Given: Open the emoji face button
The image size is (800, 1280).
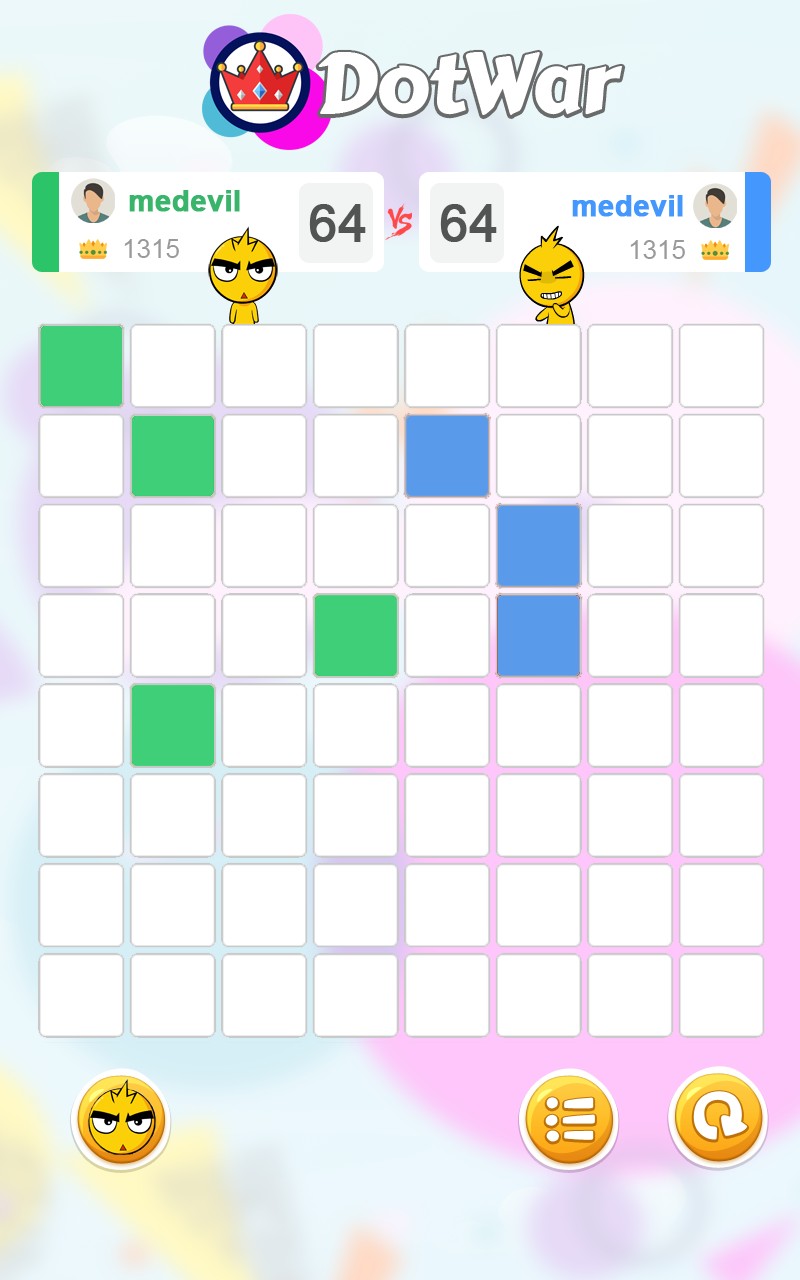Looking at the screenshot, I should coord(121,1120).
